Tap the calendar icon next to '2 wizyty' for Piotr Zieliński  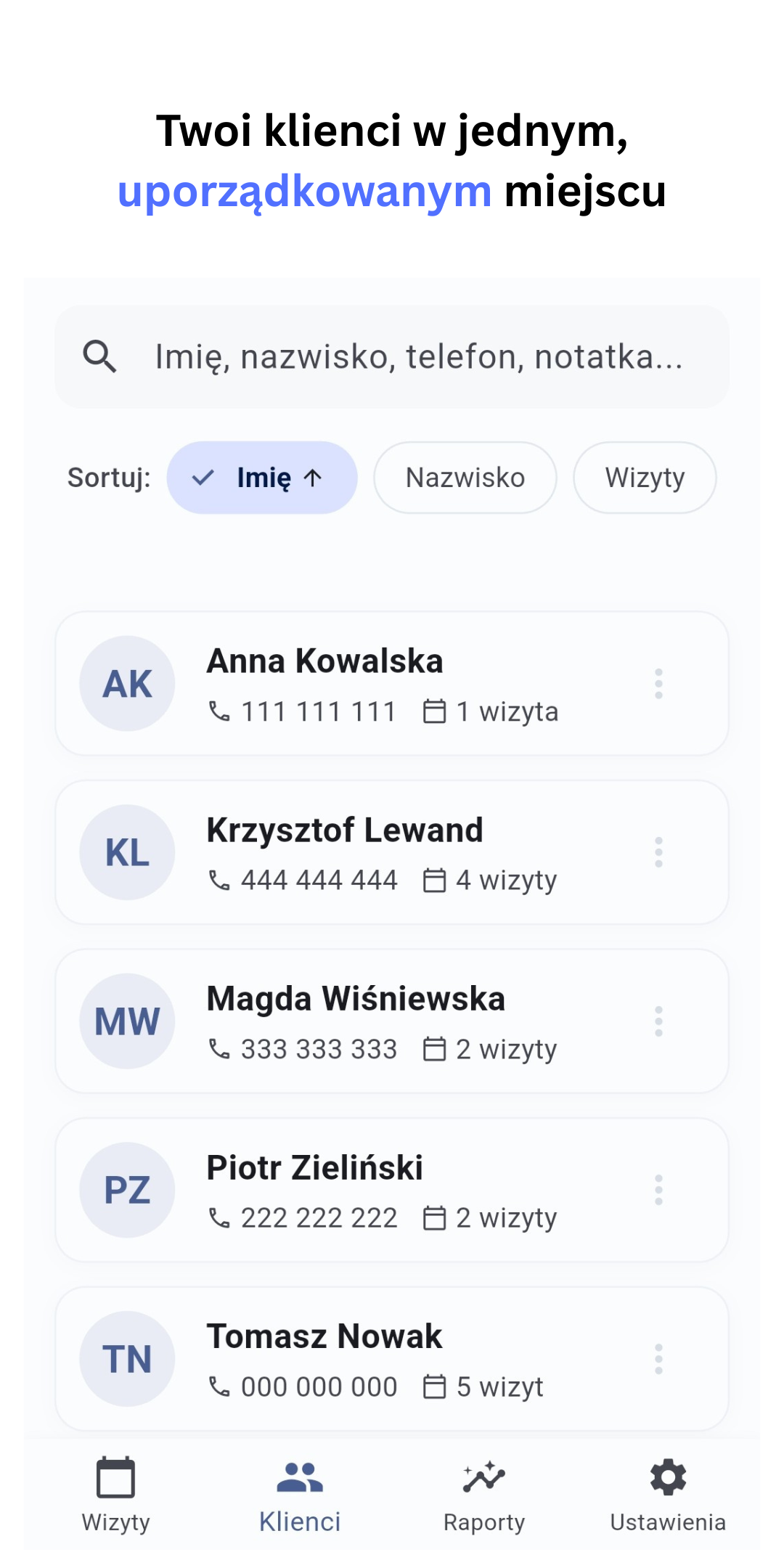pos(436,1217)
